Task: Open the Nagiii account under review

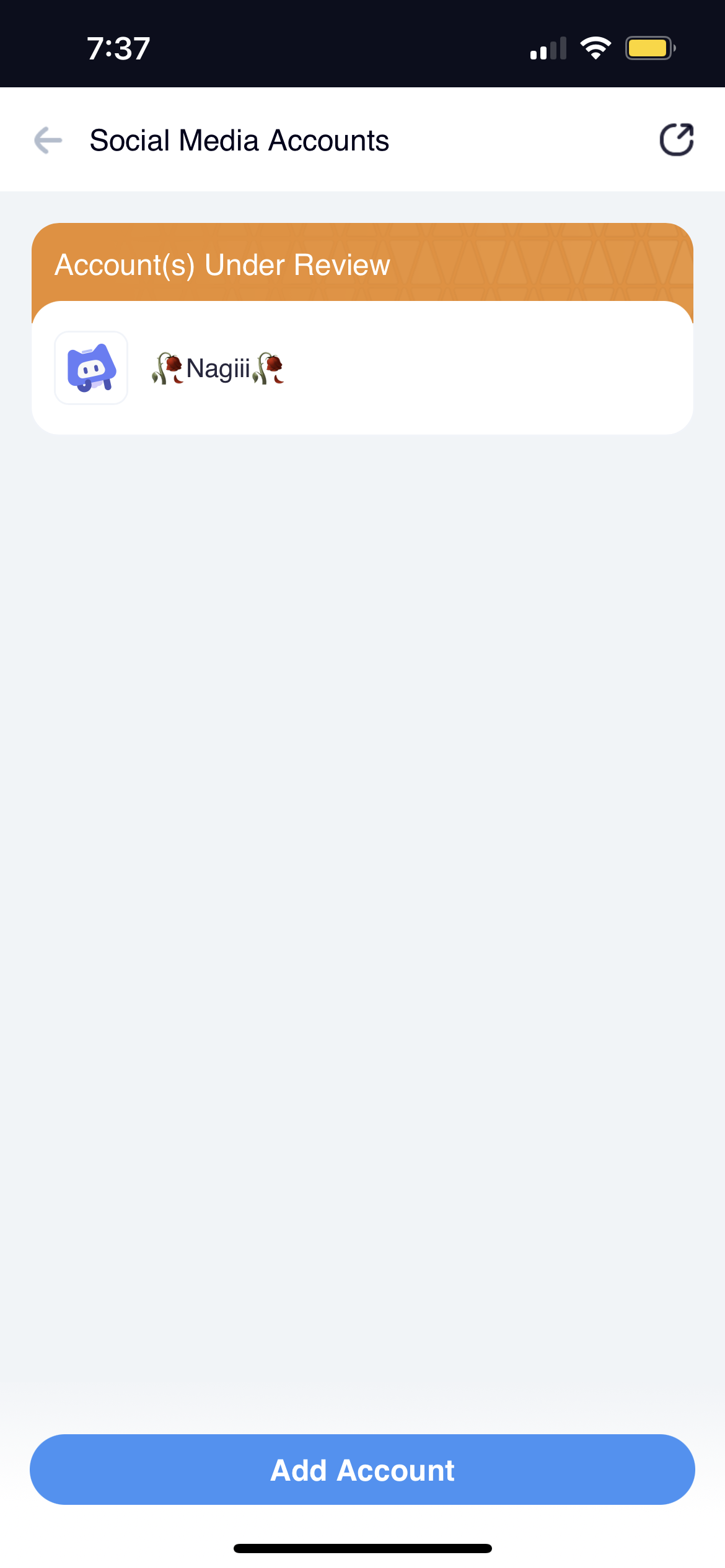Action: (362, 368)
